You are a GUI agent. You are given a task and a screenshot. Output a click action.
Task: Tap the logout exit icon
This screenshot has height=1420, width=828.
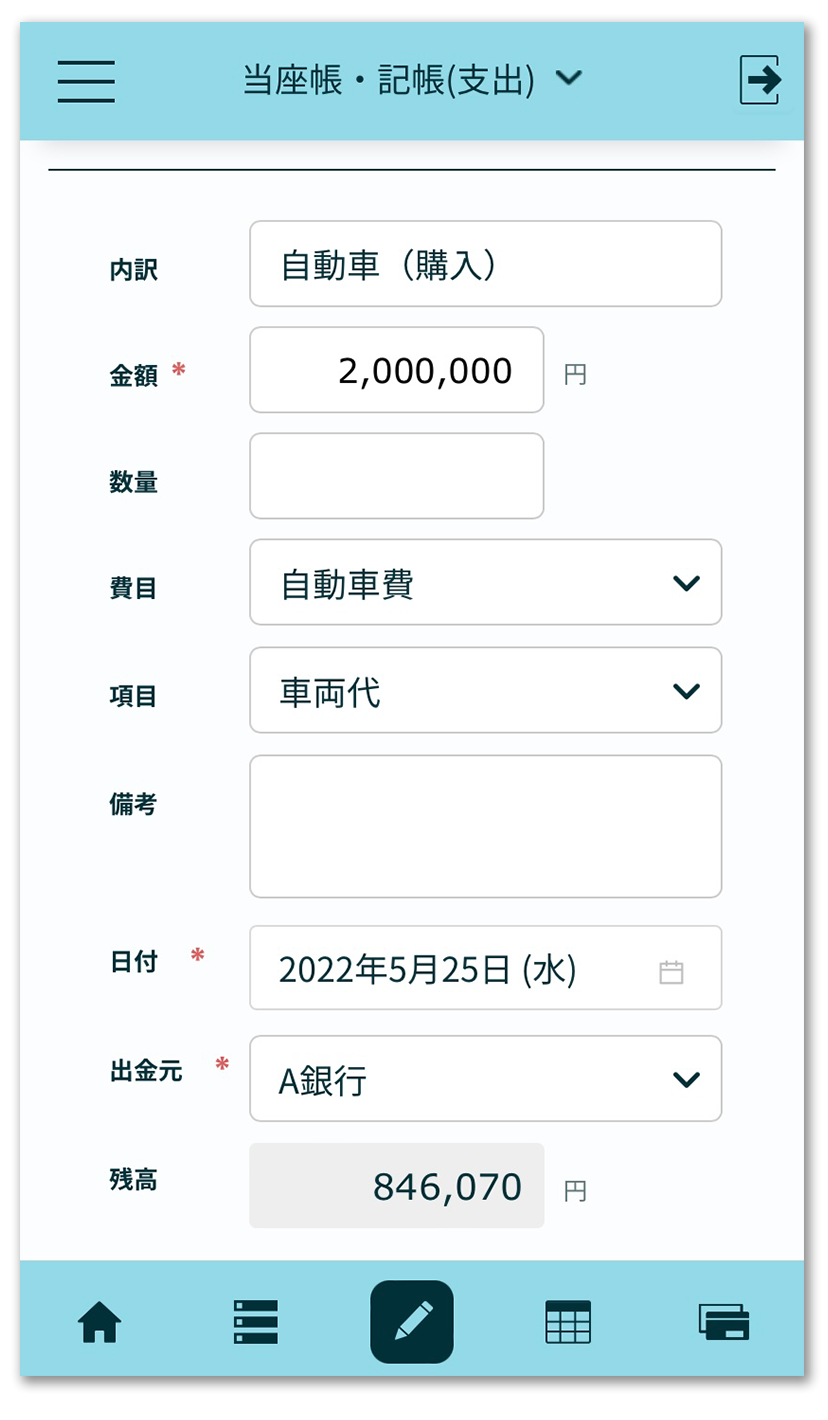761,80
